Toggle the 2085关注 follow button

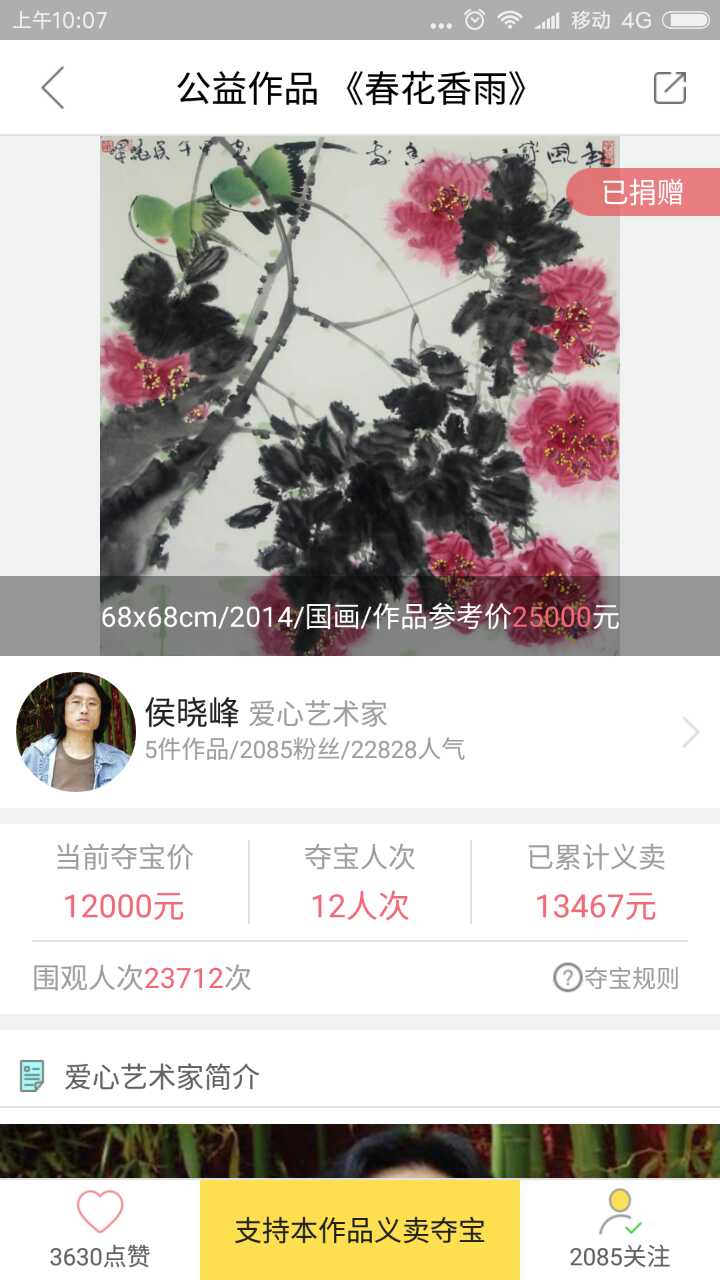tap(620, 1228)
